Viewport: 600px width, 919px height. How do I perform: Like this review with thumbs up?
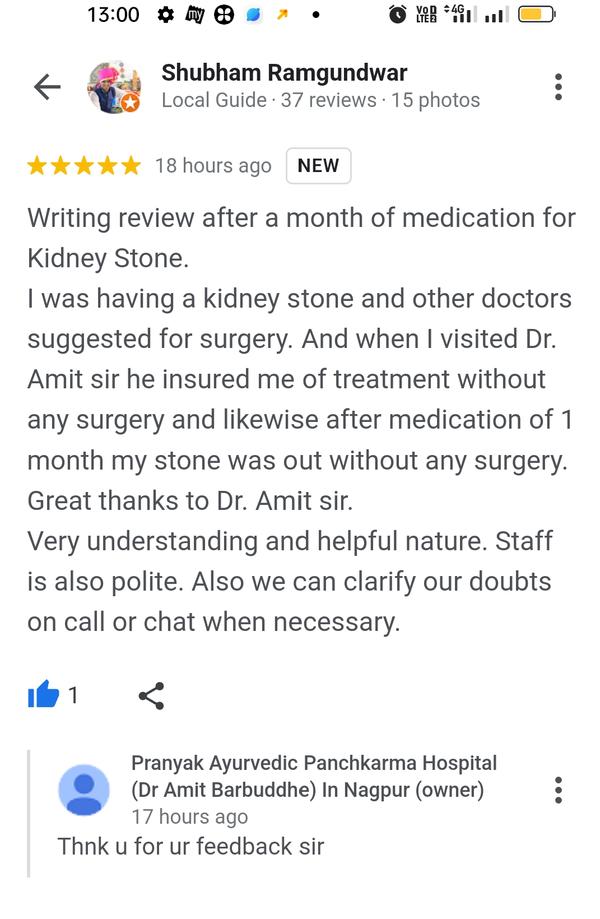pos(43,695)
